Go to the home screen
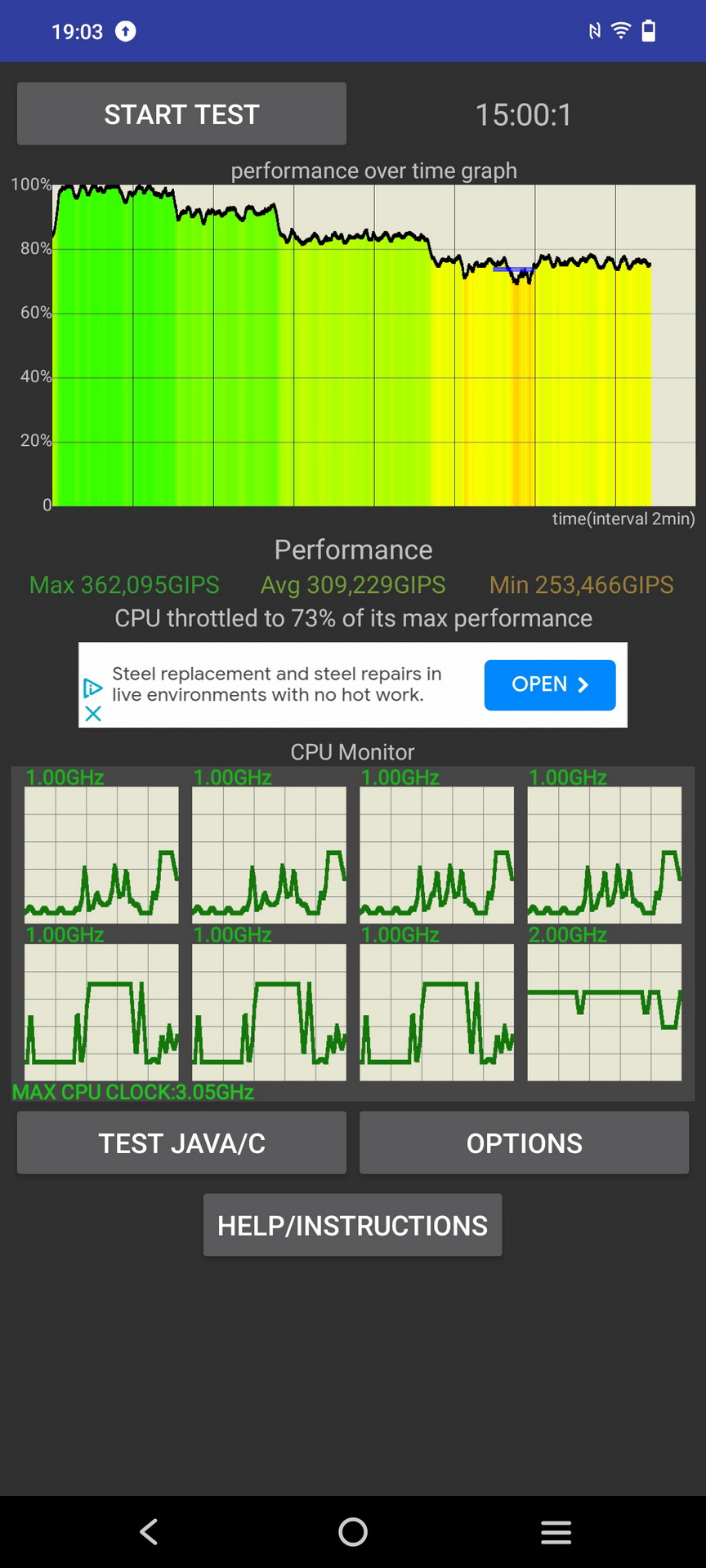This screenshot has height=1568, width=706. click(353, 1532)
